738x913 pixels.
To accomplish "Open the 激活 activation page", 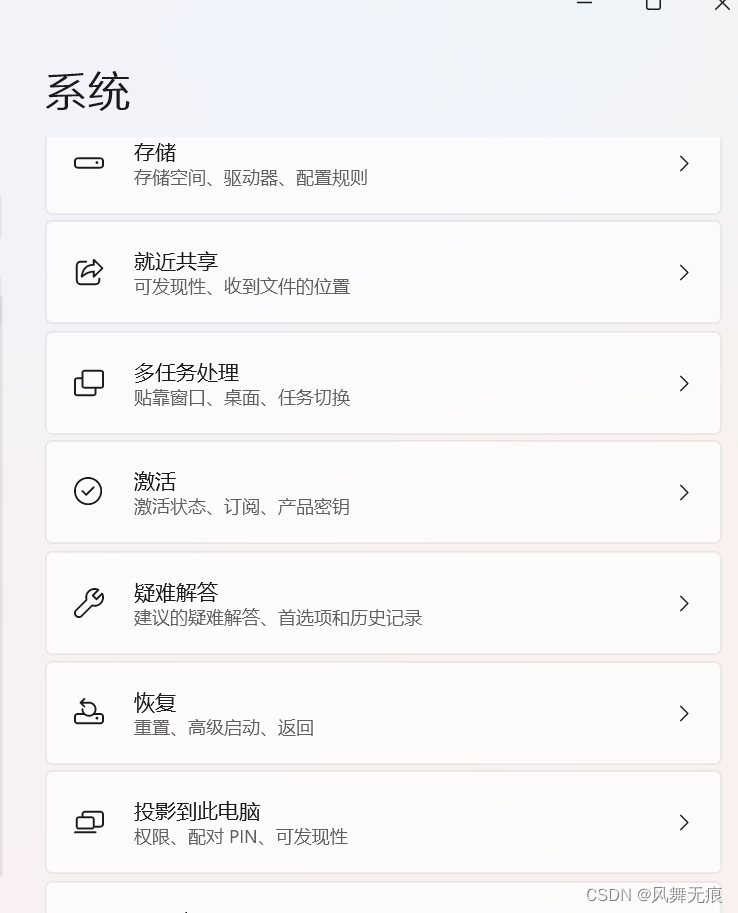I will click(x=383, y=493).
